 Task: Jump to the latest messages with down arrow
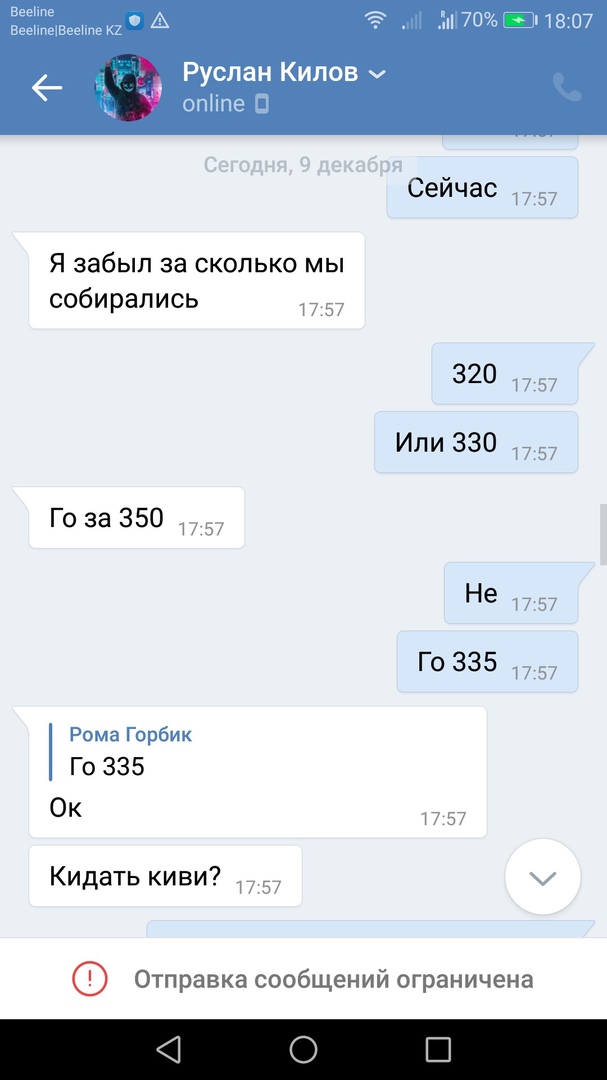click(542, 877)
